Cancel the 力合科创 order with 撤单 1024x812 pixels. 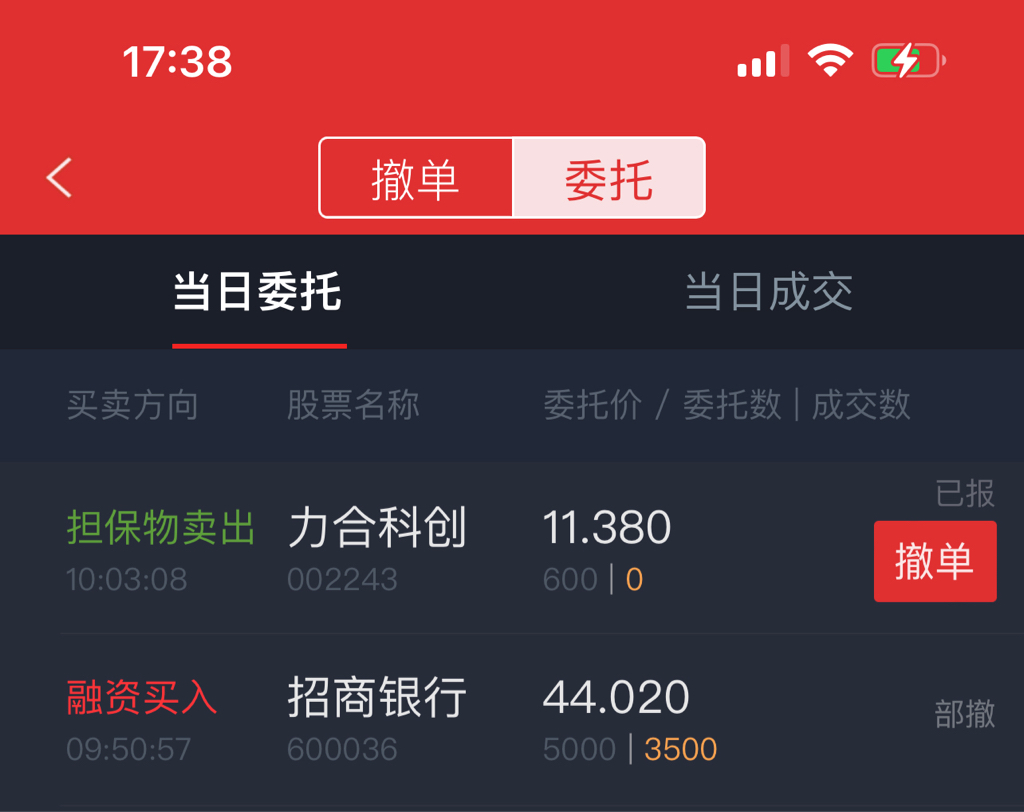[935, 561]
